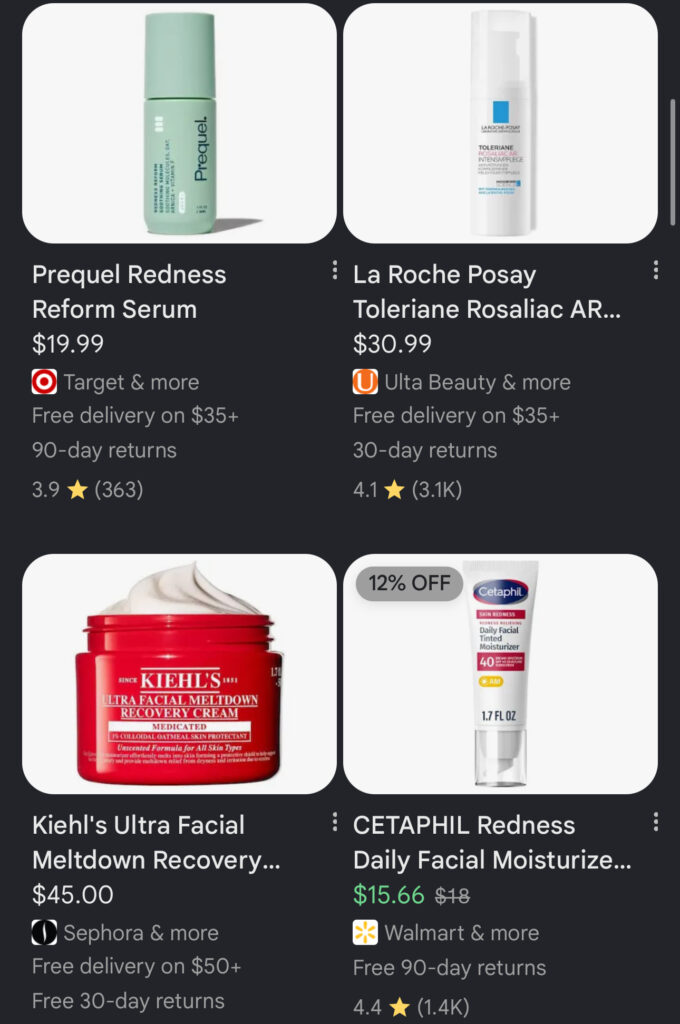This screenshot has width=680, height=1024.
Task: View Kiehl's Ultra Facial Meltdown Recovery cream
Action: (156, 842)
